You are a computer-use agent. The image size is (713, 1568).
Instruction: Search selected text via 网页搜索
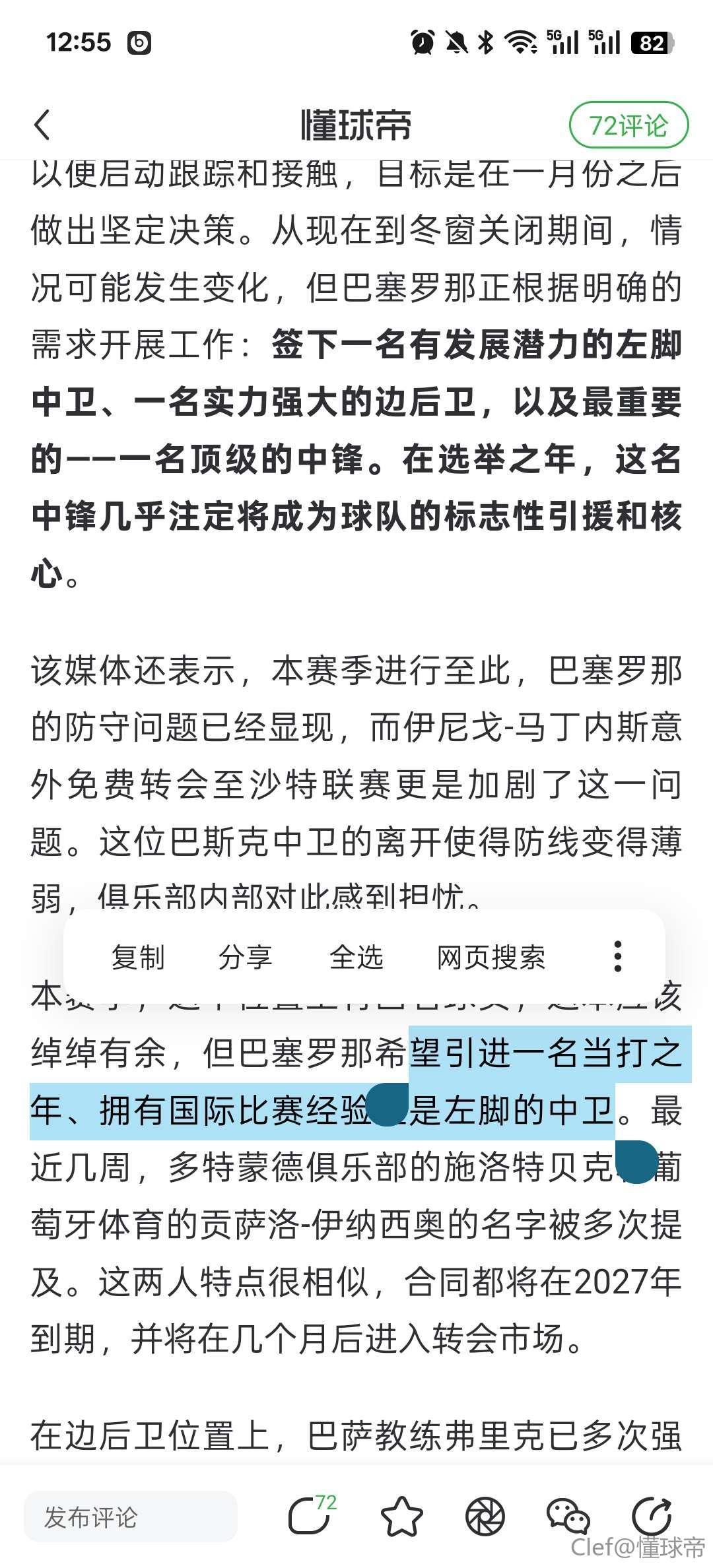pyautogui.click(x=491, y=957)
